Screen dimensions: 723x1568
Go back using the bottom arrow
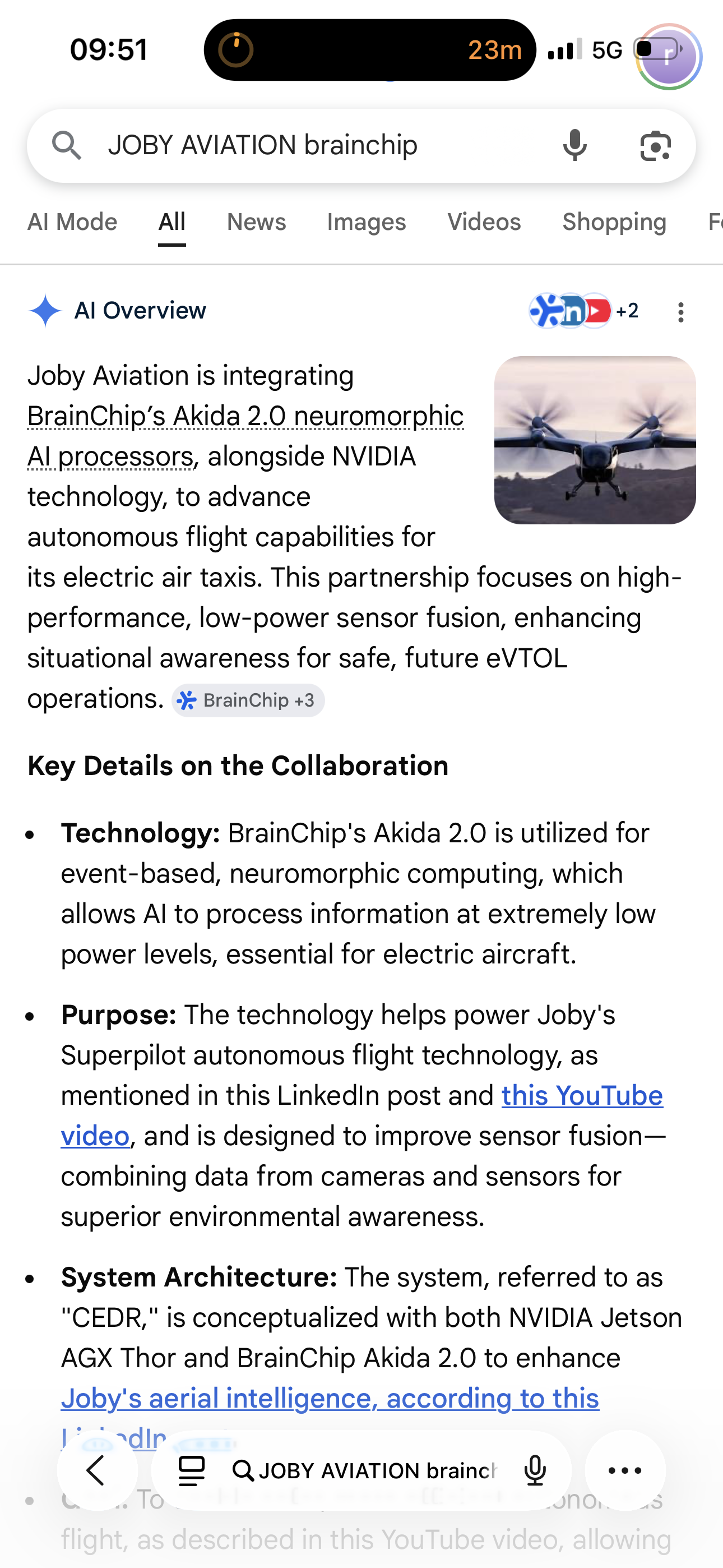(98, 1470)
